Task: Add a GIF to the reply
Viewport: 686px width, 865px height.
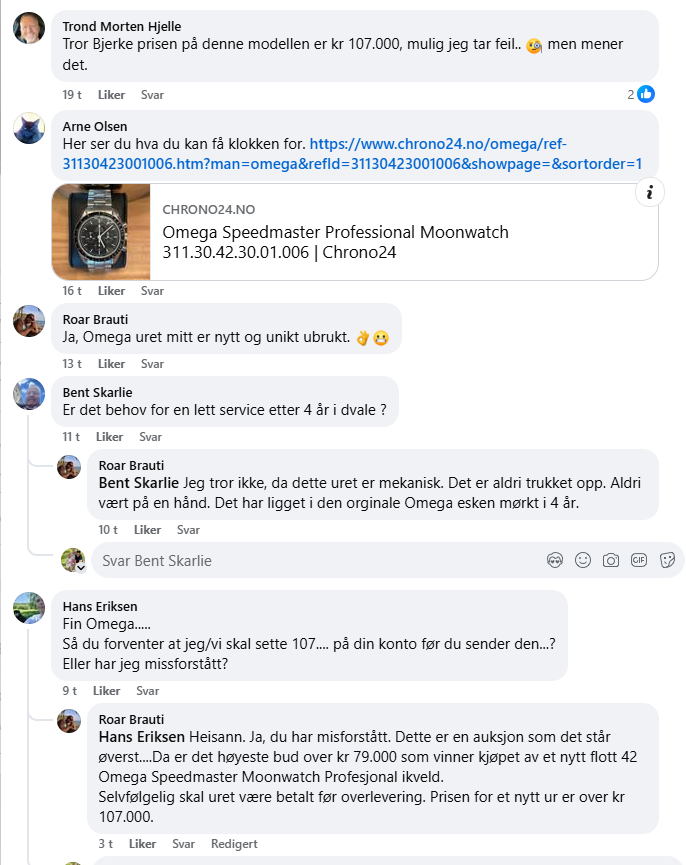Action: pyautogui.click(x=639, y=561)
